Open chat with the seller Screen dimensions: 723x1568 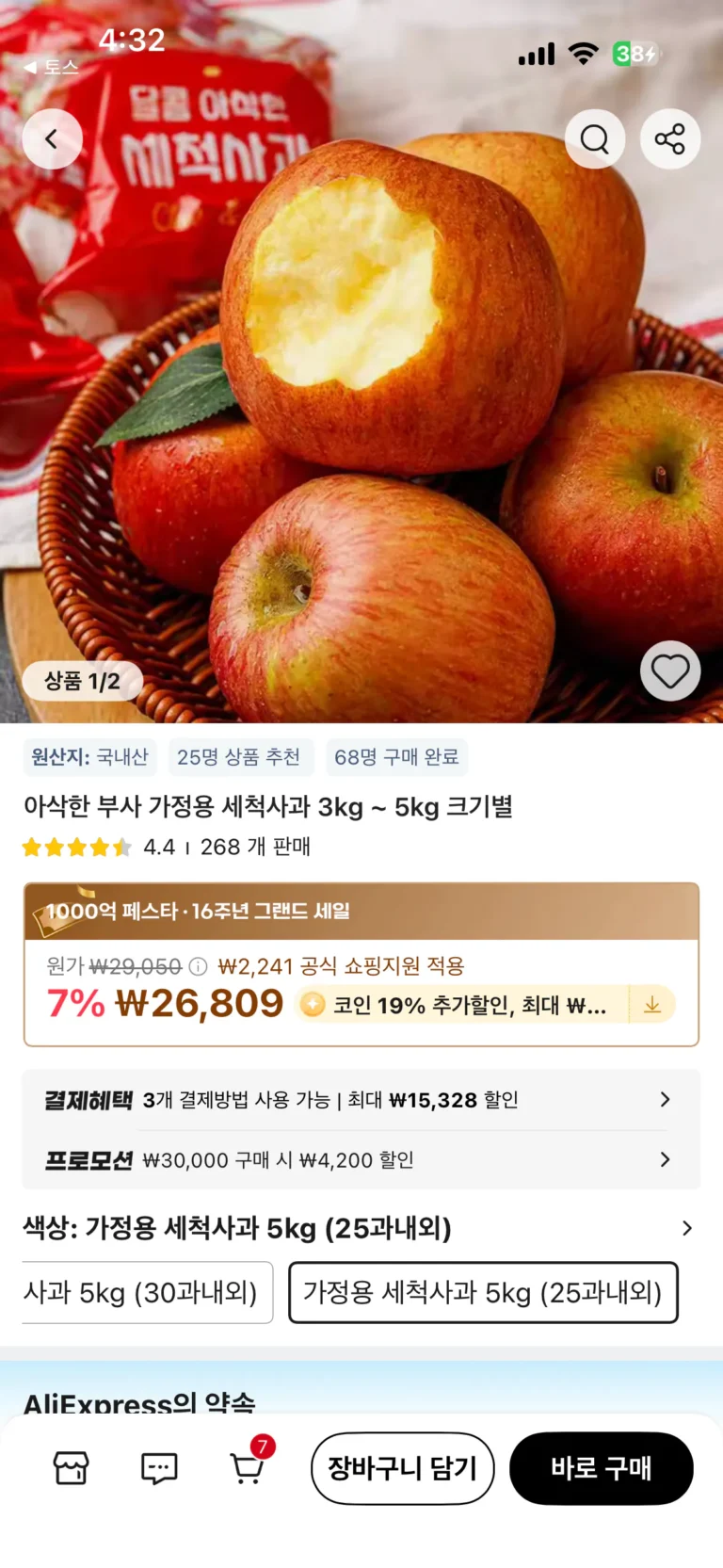click(x=159, y=1467)
